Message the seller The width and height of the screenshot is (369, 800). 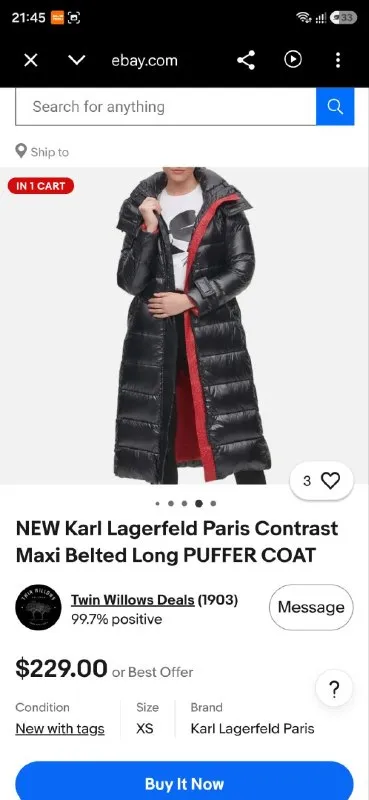[x=311, y=607]
